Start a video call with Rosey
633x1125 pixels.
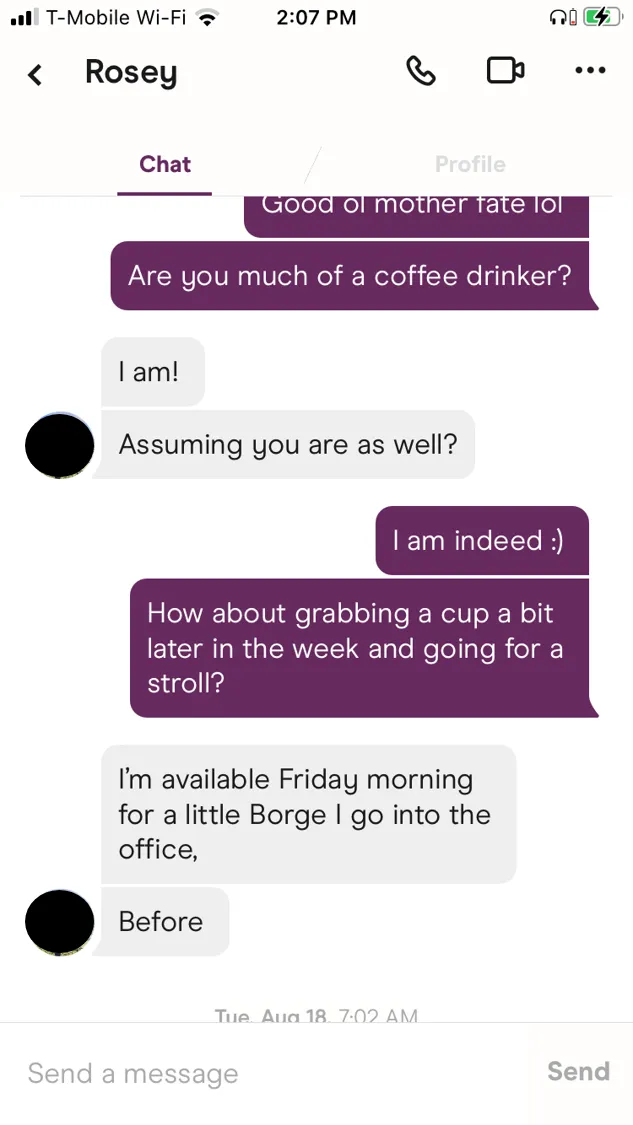click(x=505, y=71)
